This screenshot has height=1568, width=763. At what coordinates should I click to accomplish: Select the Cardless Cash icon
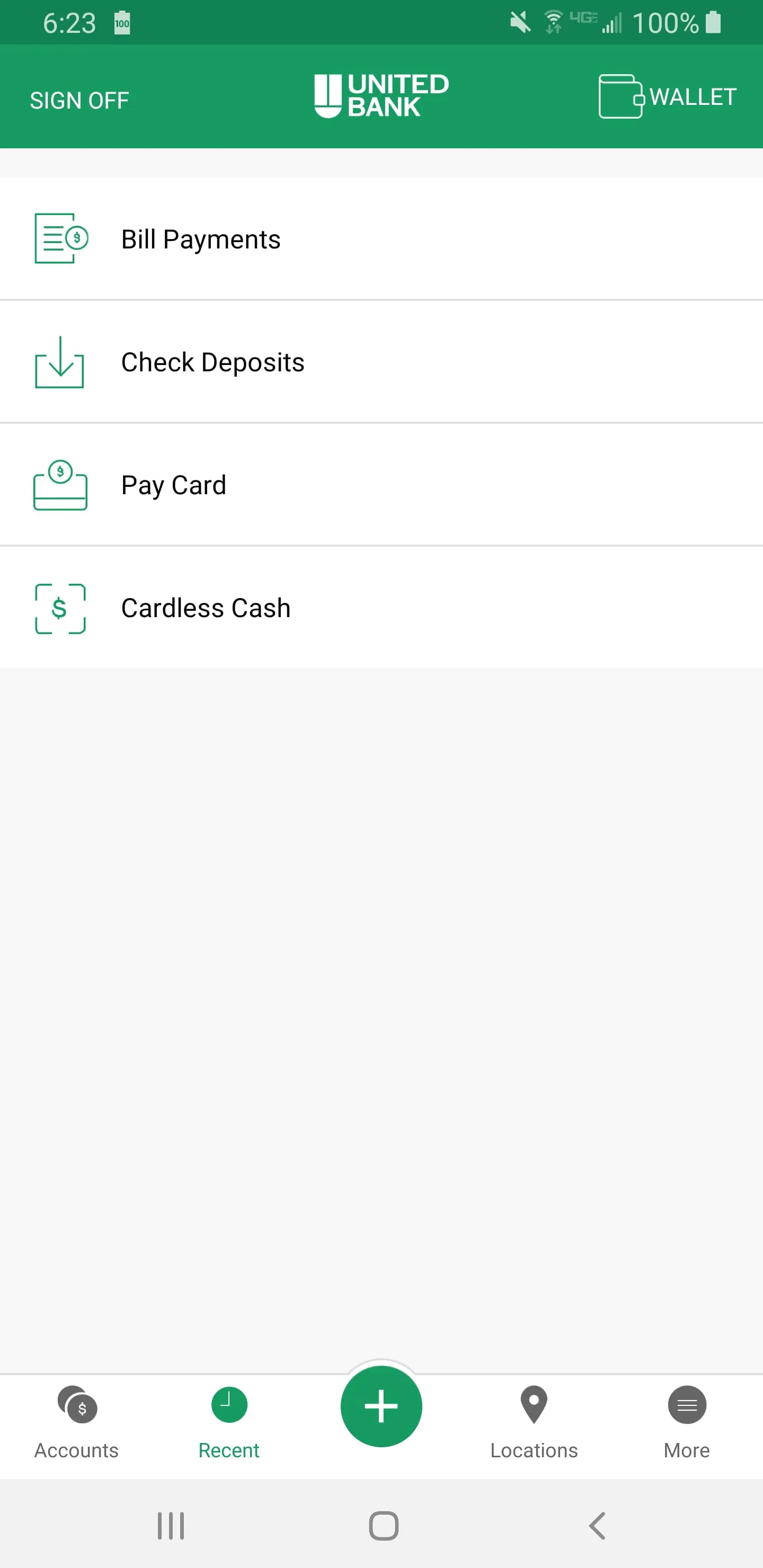click(x=60, y=608)
